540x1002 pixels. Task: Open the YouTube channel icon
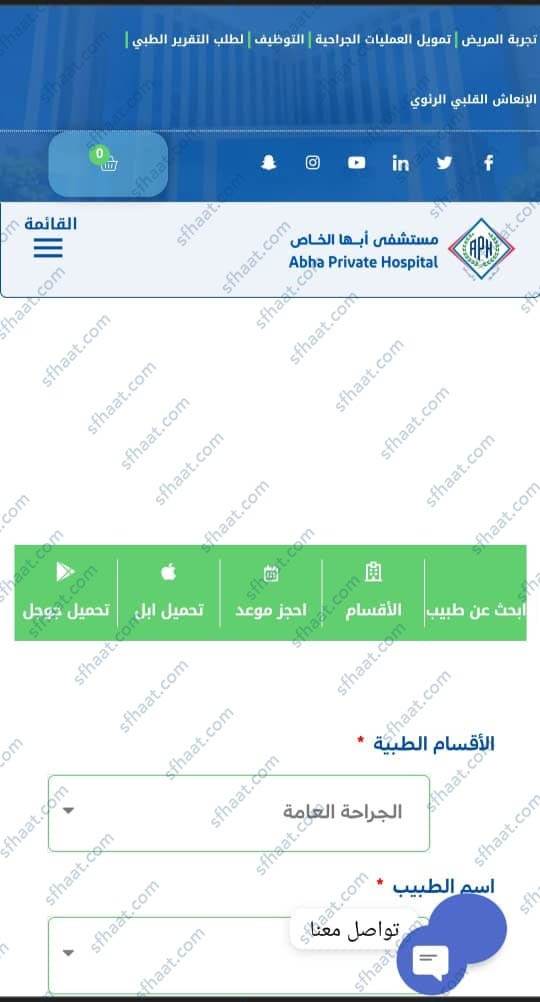pyautogui.click(x=357, y=163)
